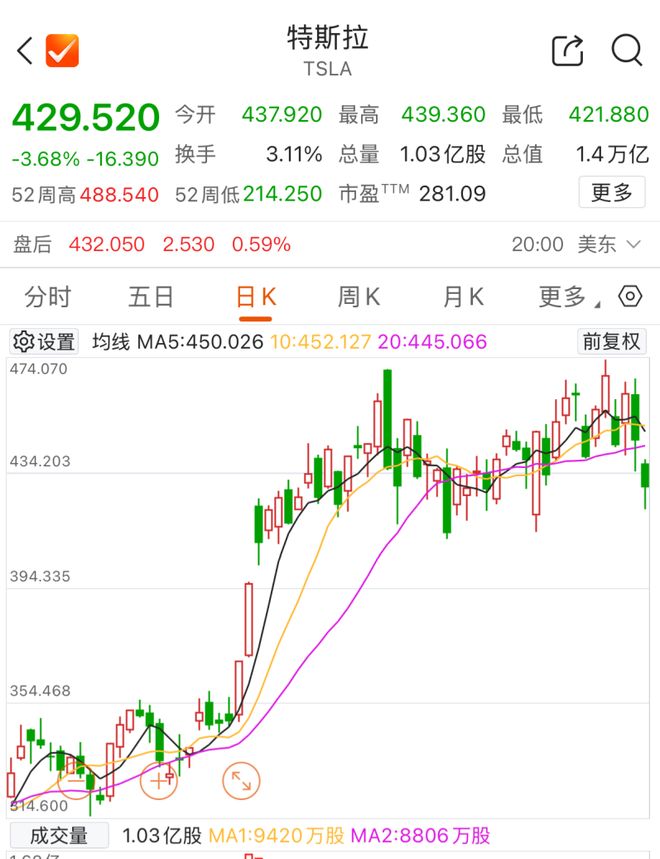Expand the chart to full screen
660x859 pixels.
coord(241,780)
